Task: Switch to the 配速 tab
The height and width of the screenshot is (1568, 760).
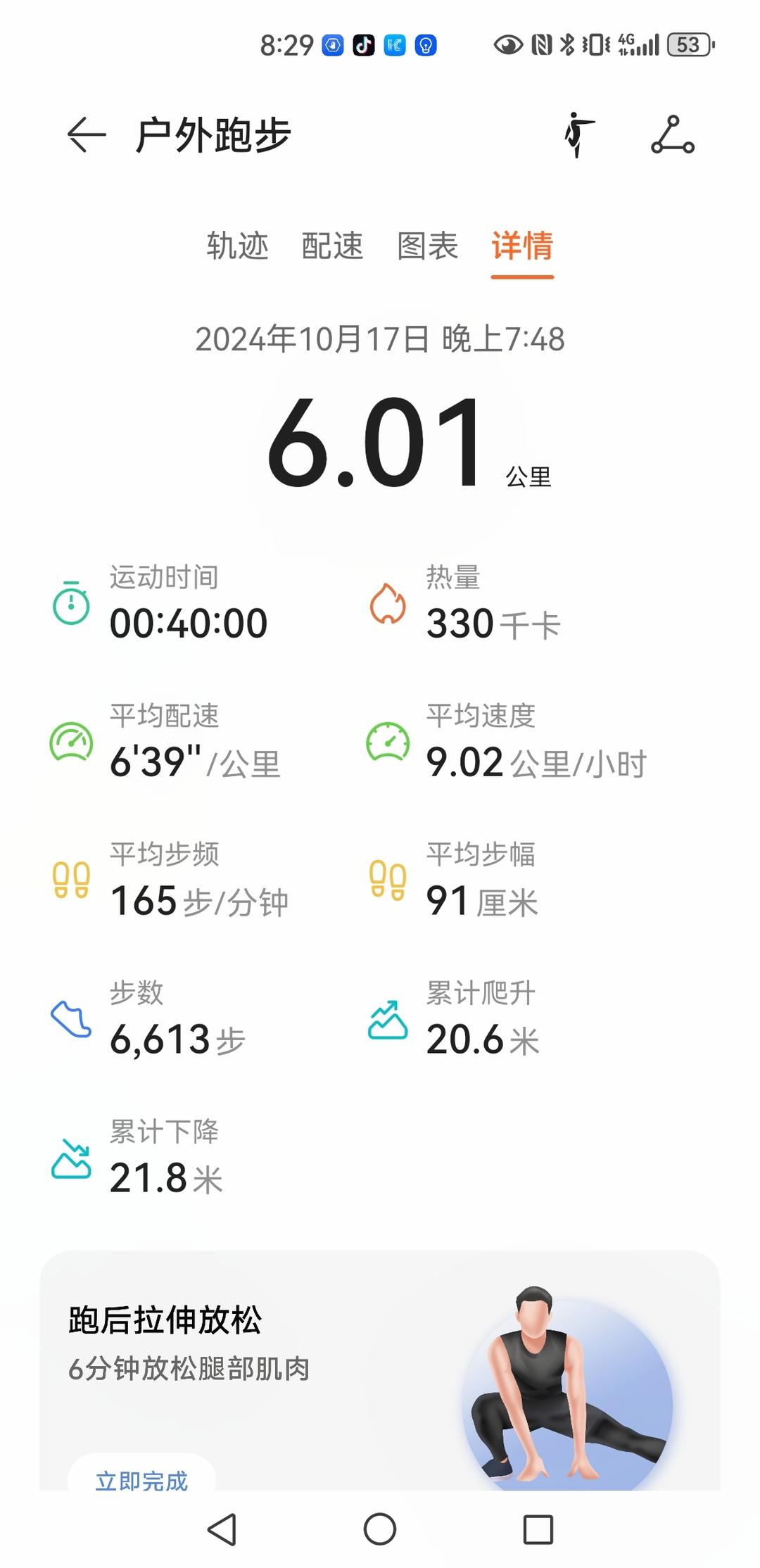Action: 332,246
